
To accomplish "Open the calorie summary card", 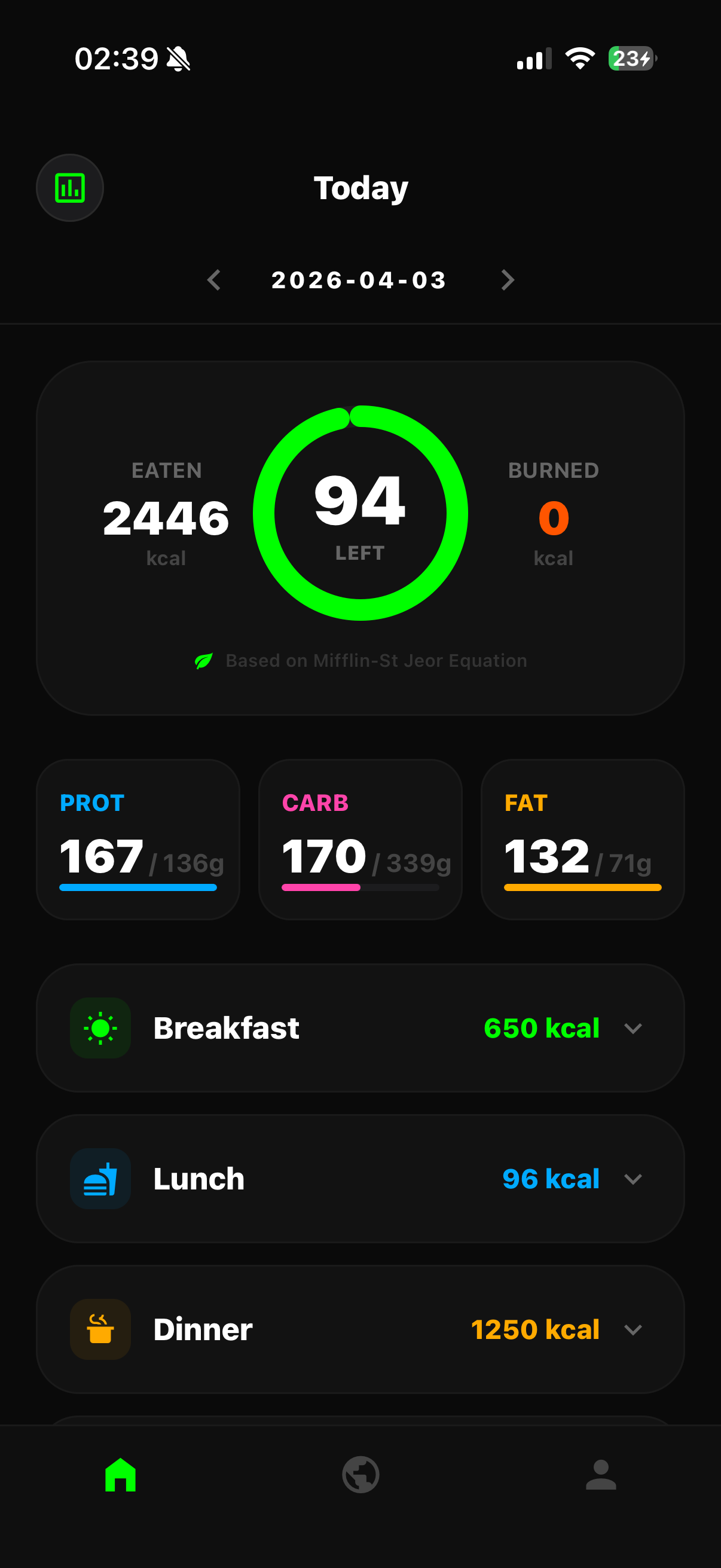I will [x=360, y=538].
